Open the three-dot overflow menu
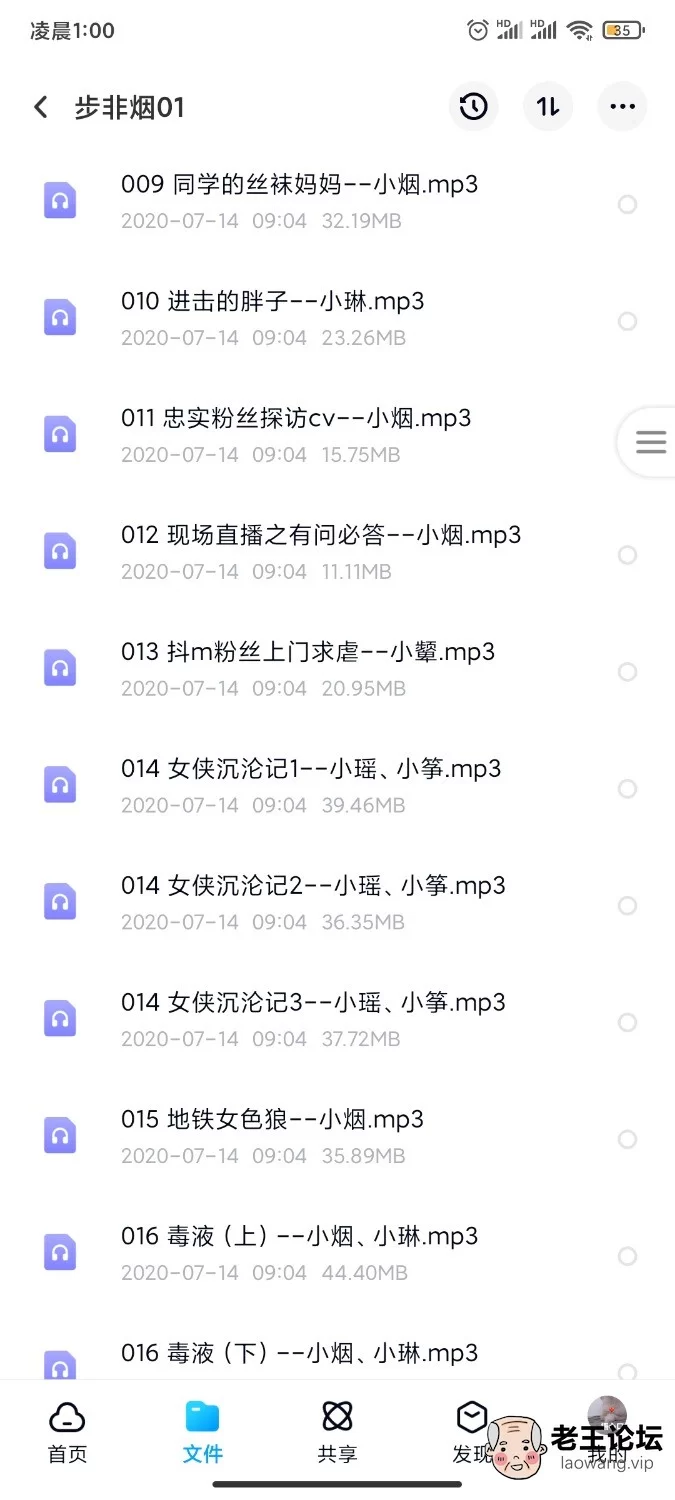Viewport: 675px width, 1500px height. (x=622, y=106)
